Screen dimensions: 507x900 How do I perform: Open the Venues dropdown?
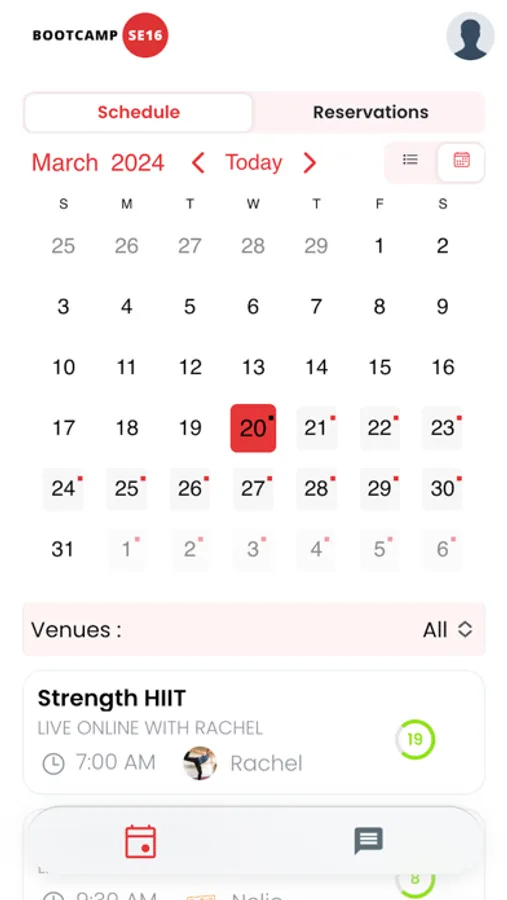click(x=254, y=630)
